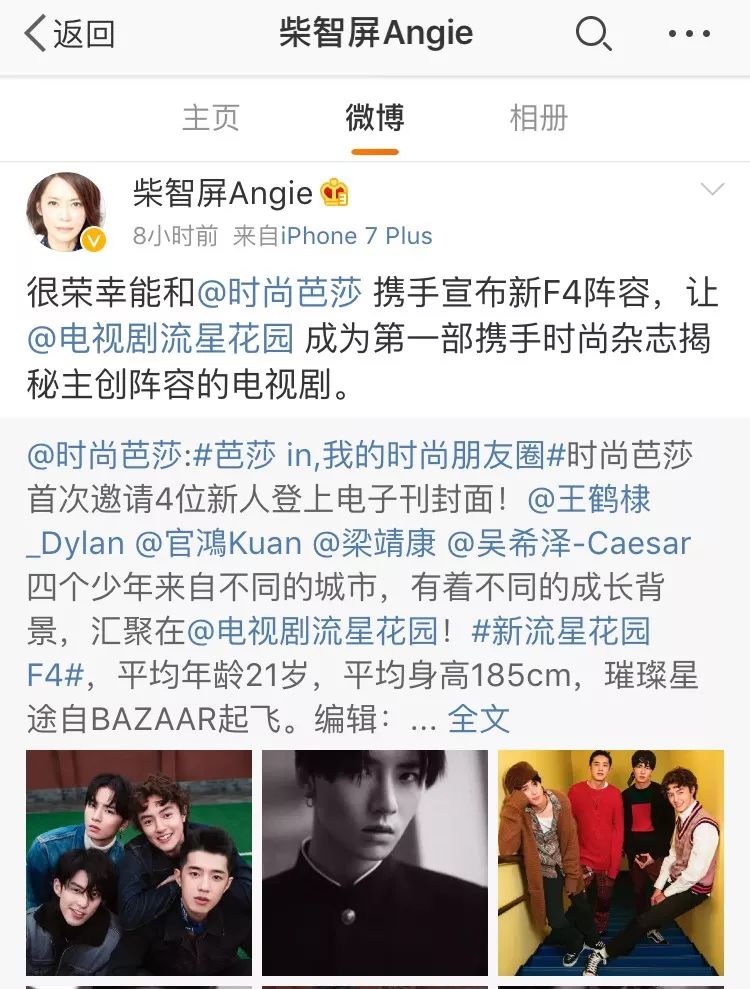Collapse the post using the down chevron
The width and height of the screenshot is (750, 989).
712,188
